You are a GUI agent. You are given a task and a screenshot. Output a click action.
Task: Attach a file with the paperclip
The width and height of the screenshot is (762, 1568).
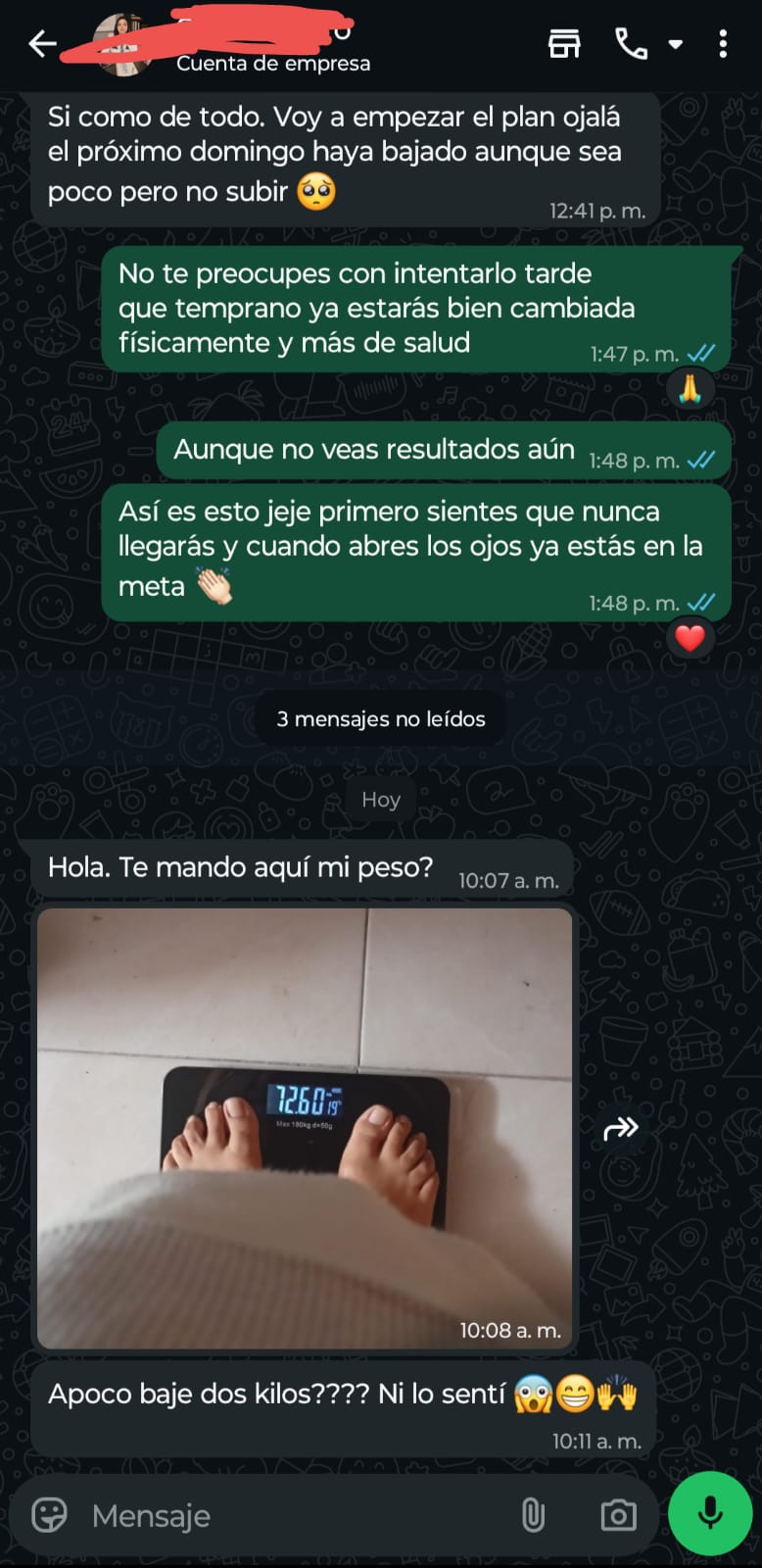pos(533,1515)
